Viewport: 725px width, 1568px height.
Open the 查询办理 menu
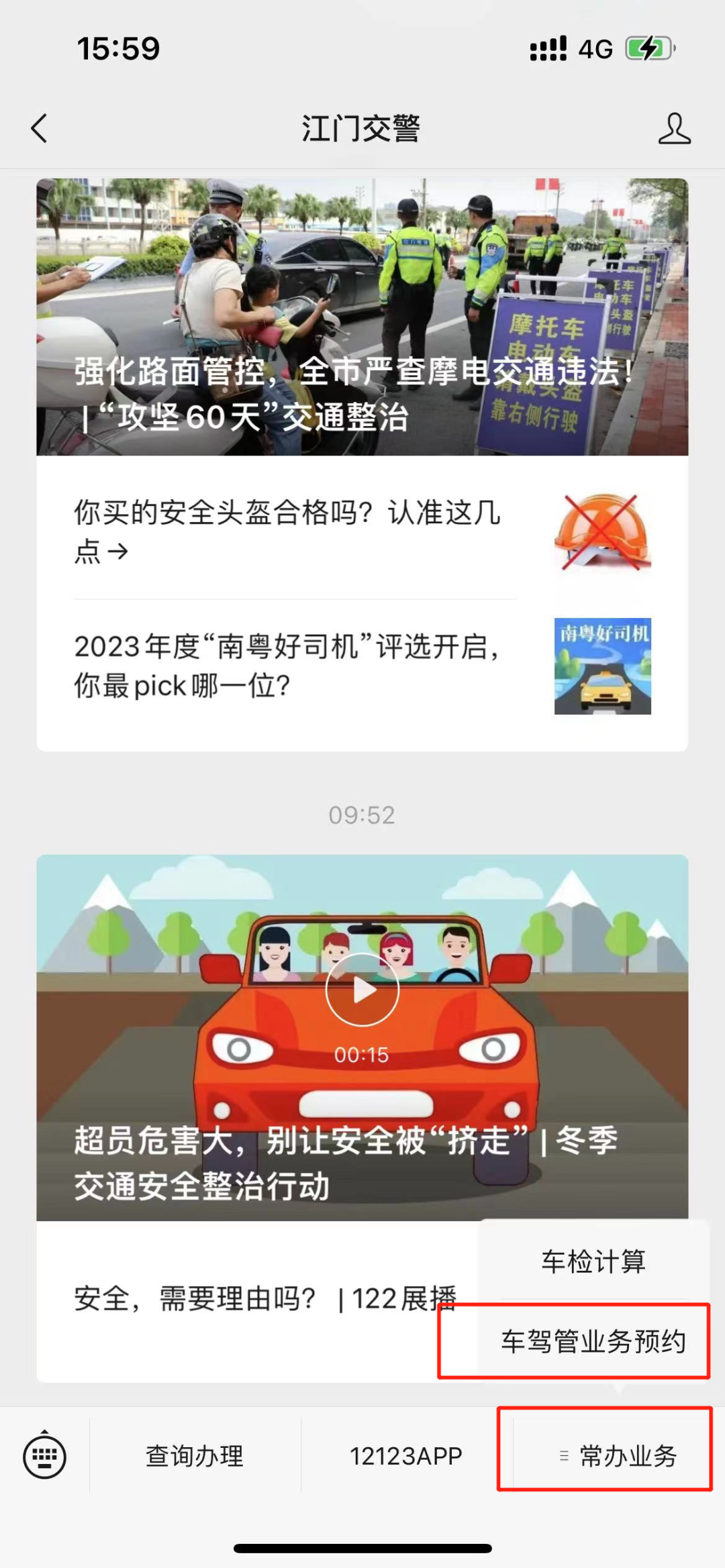195,1456
